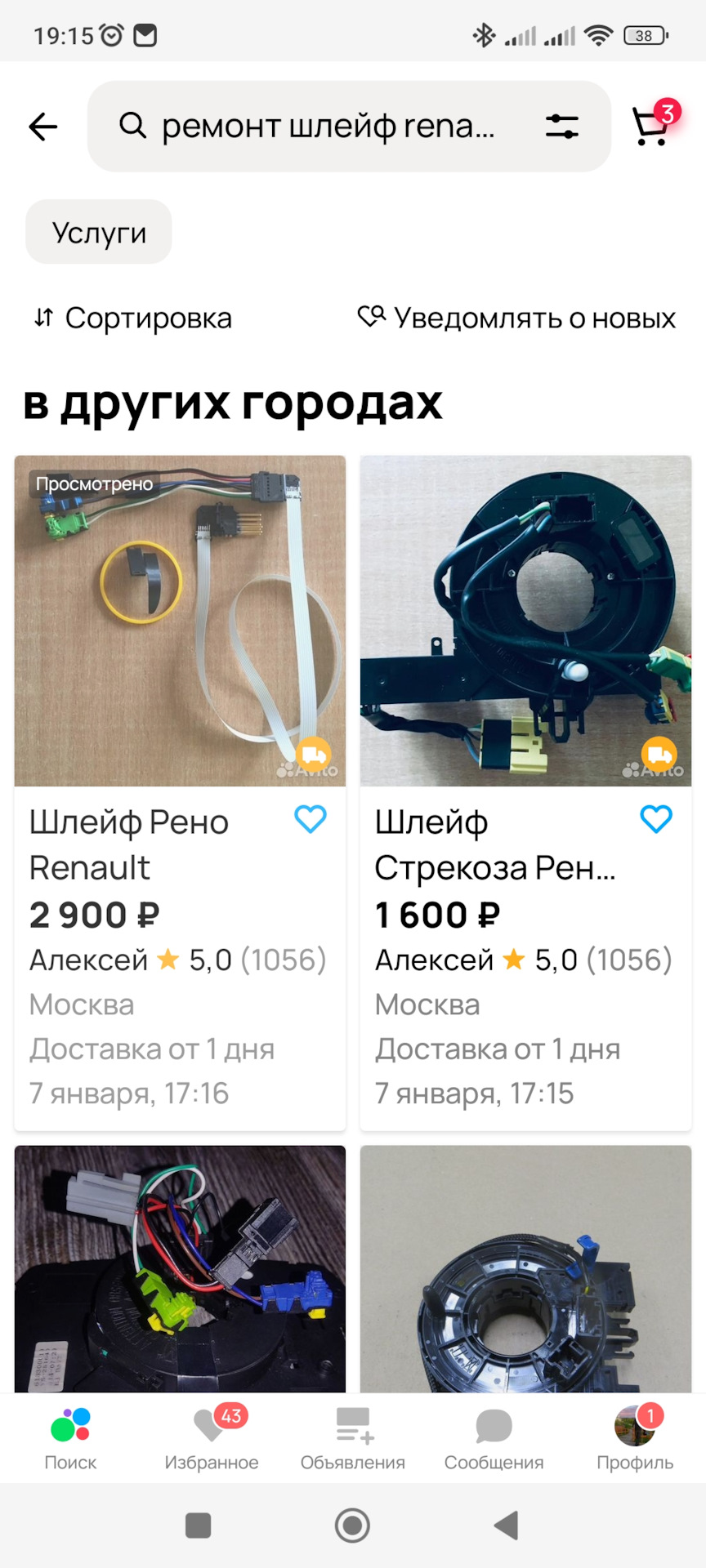The height and width of the screenshot is (1568, 706).
Task: Tap the system back triangle
Action: point(507,1525)
